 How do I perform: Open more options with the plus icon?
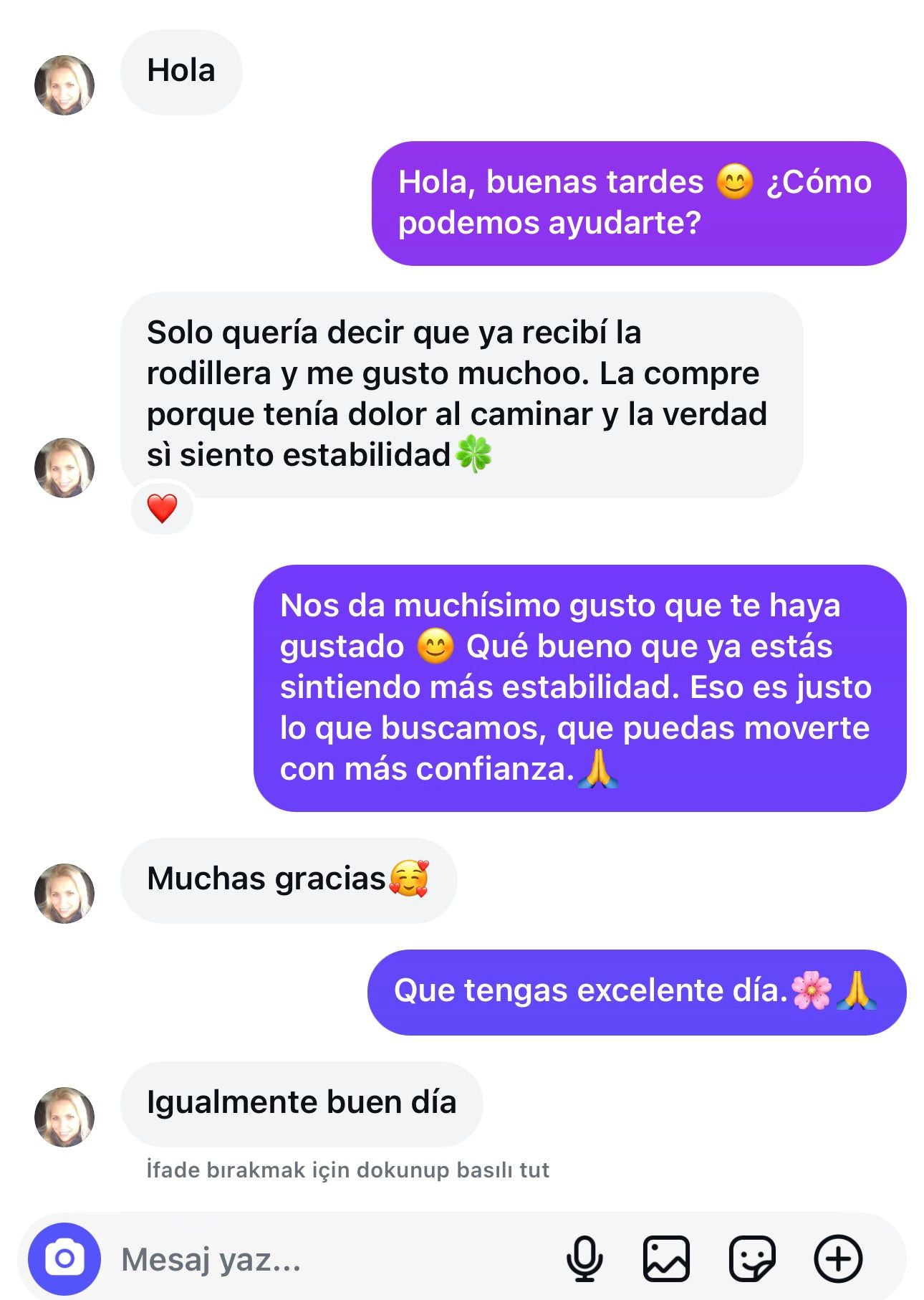pyautogui.click(x=838, y=1258)
